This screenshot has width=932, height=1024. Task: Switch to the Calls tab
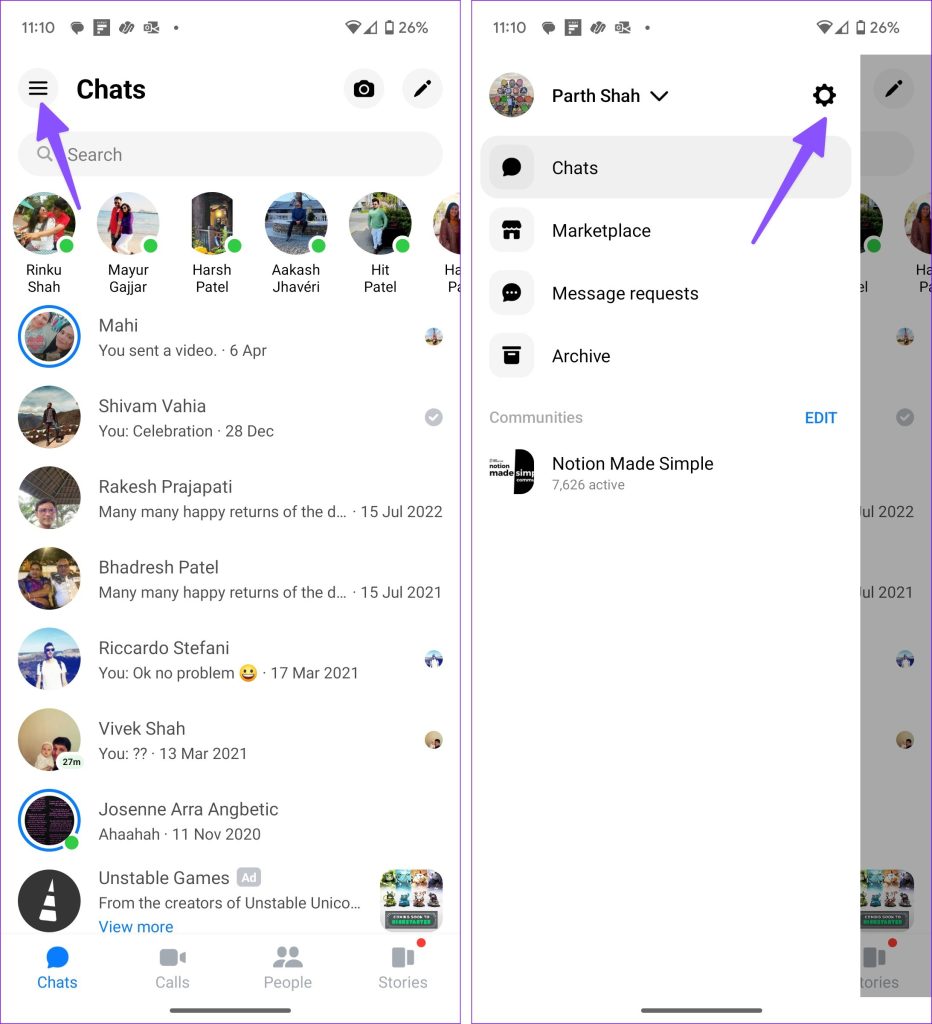[x=172, y=968]
